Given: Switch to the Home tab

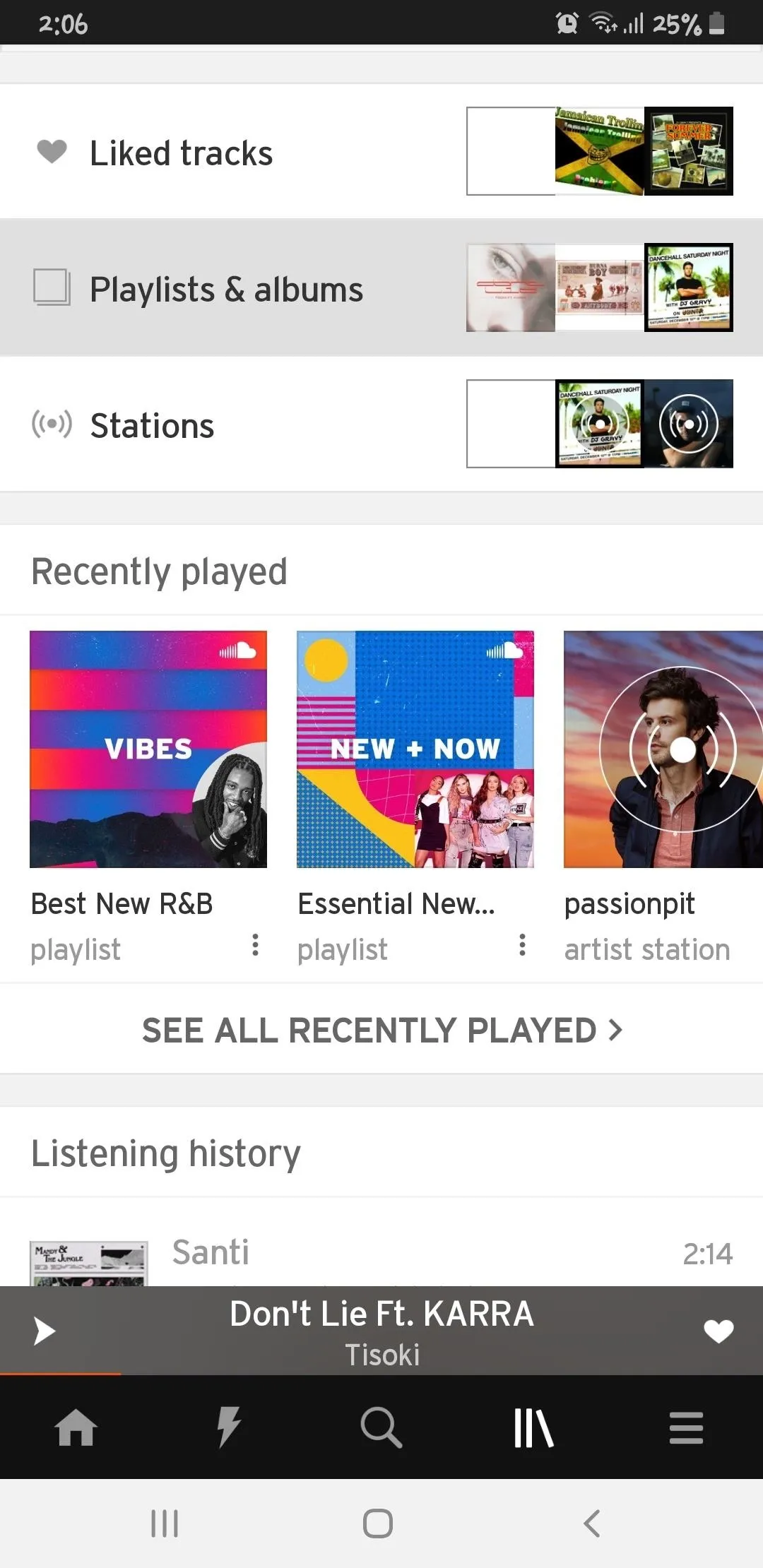Looking at the screenshot, I should pyautogui.click(x=76, y=1427).
